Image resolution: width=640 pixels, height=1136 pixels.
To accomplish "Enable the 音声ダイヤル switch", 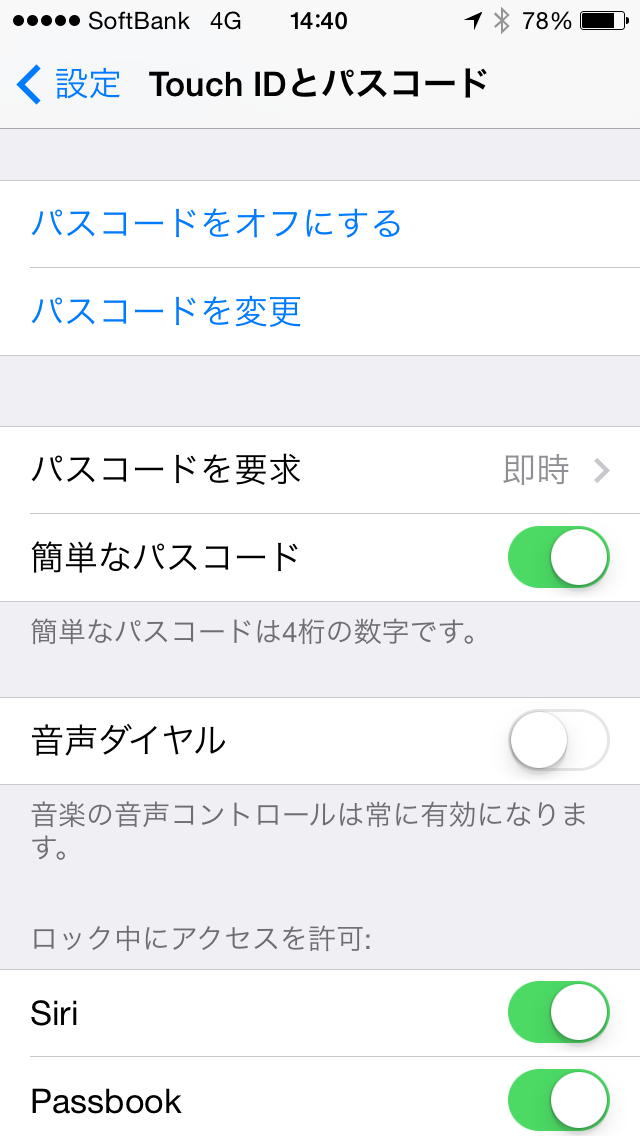I will tap(558, 740).
